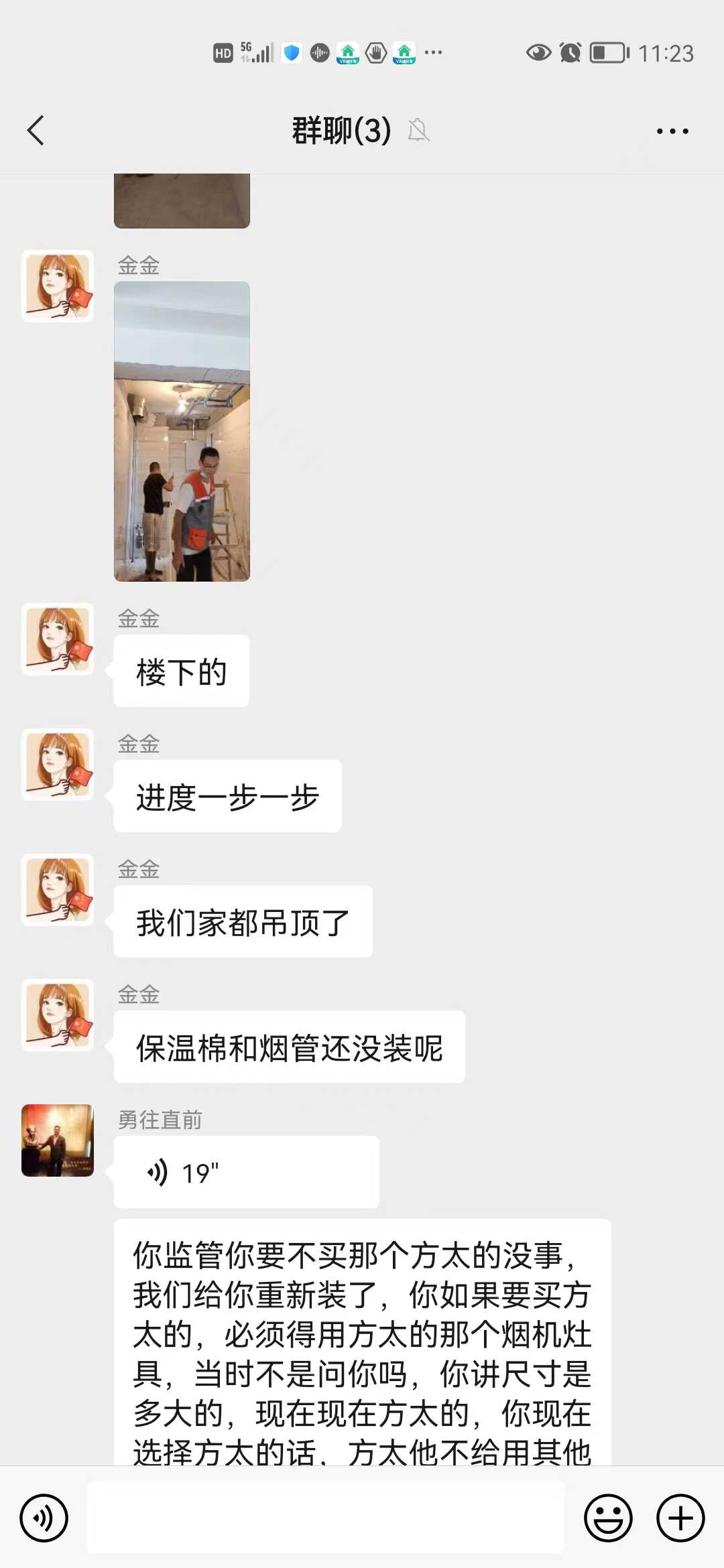This screenshot has height=1568, width=724.
Task: Open the photo of workers in the kitchen
Action: pos(182,431)
